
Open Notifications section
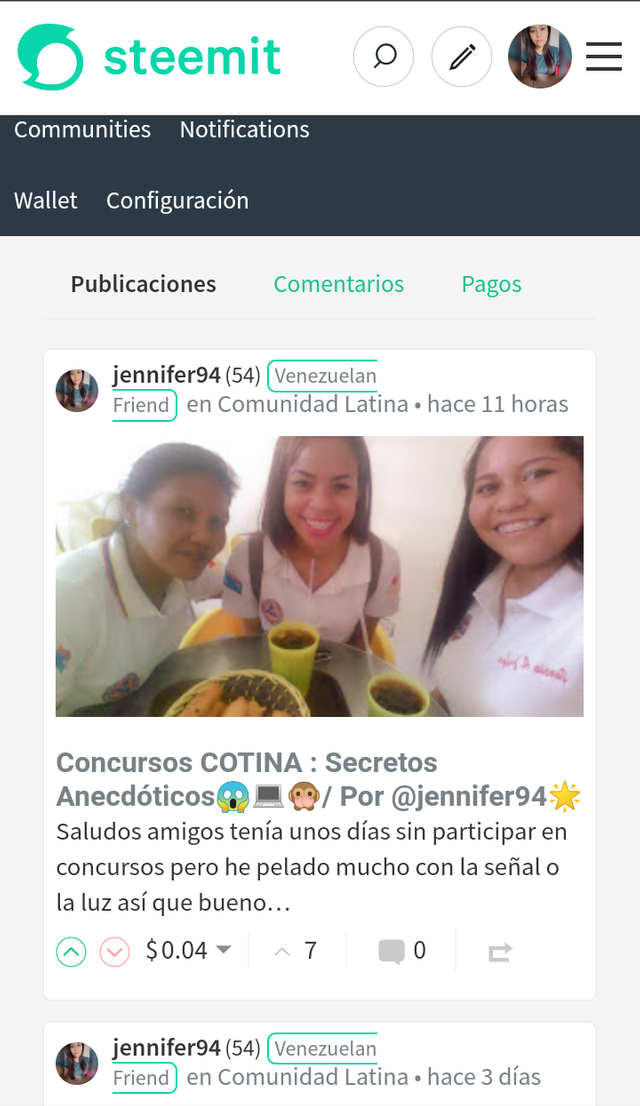click(x=244, y=130)
